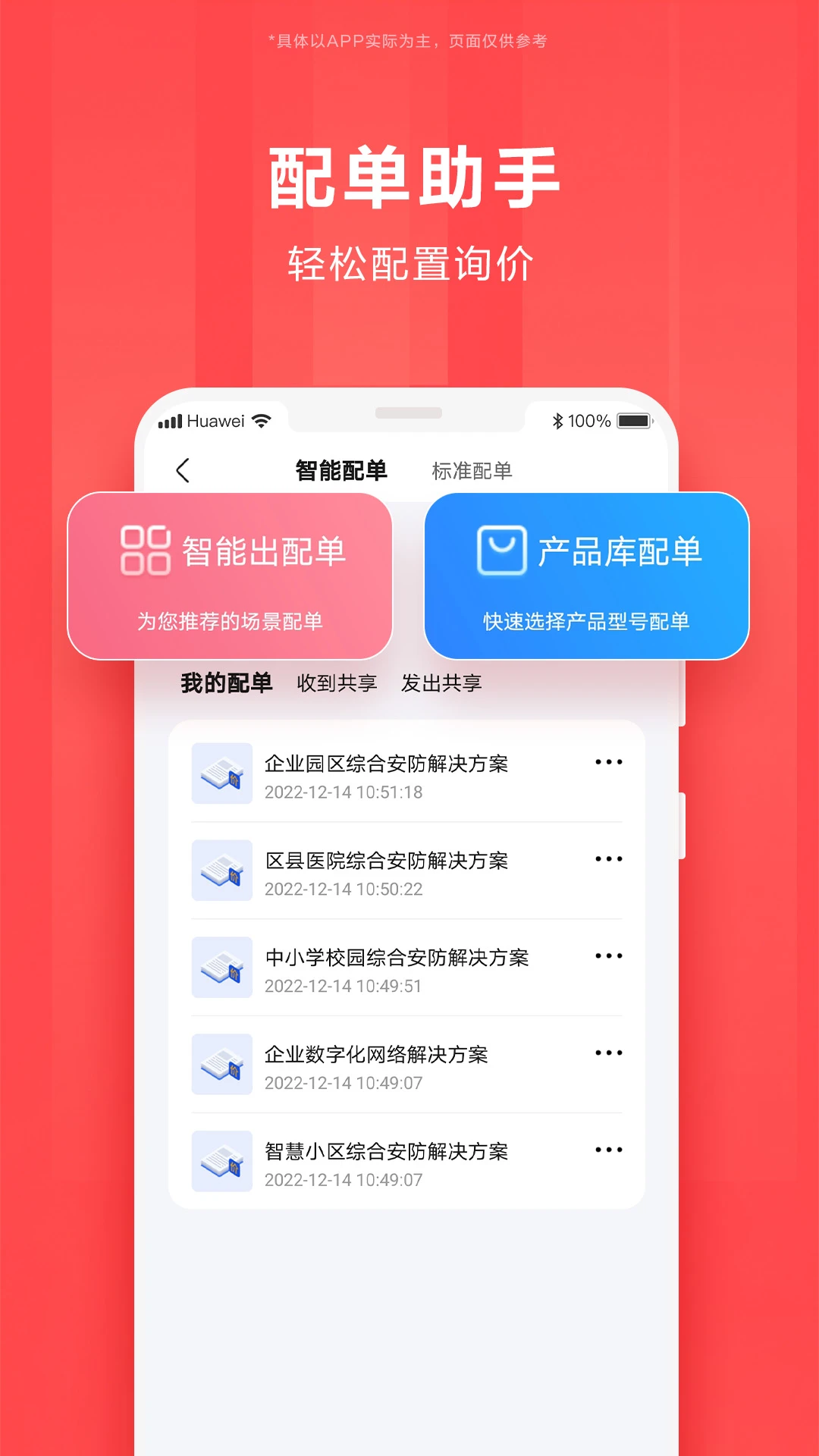Click the back arrow icon
819x1456 pixels.
(x=182, y=470)
